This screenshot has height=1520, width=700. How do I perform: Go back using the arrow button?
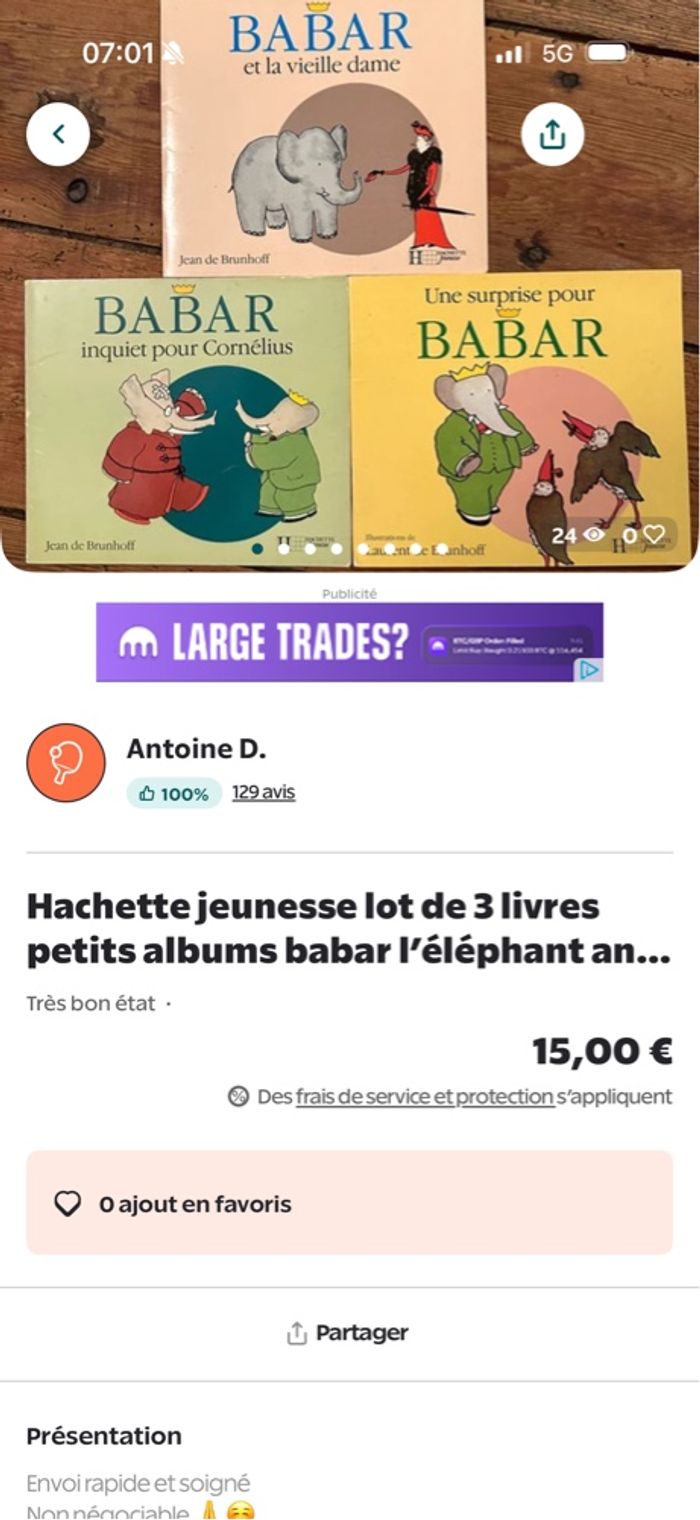click(58, 134)
